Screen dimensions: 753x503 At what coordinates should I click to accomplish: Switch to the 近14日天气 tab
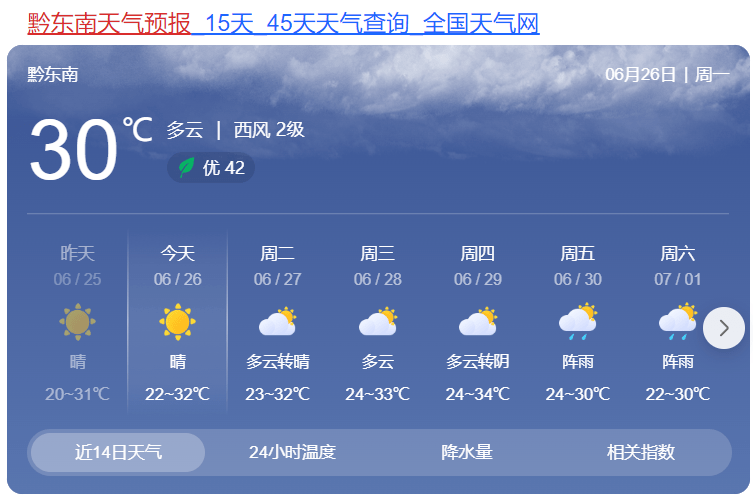(x=118, y=452)
